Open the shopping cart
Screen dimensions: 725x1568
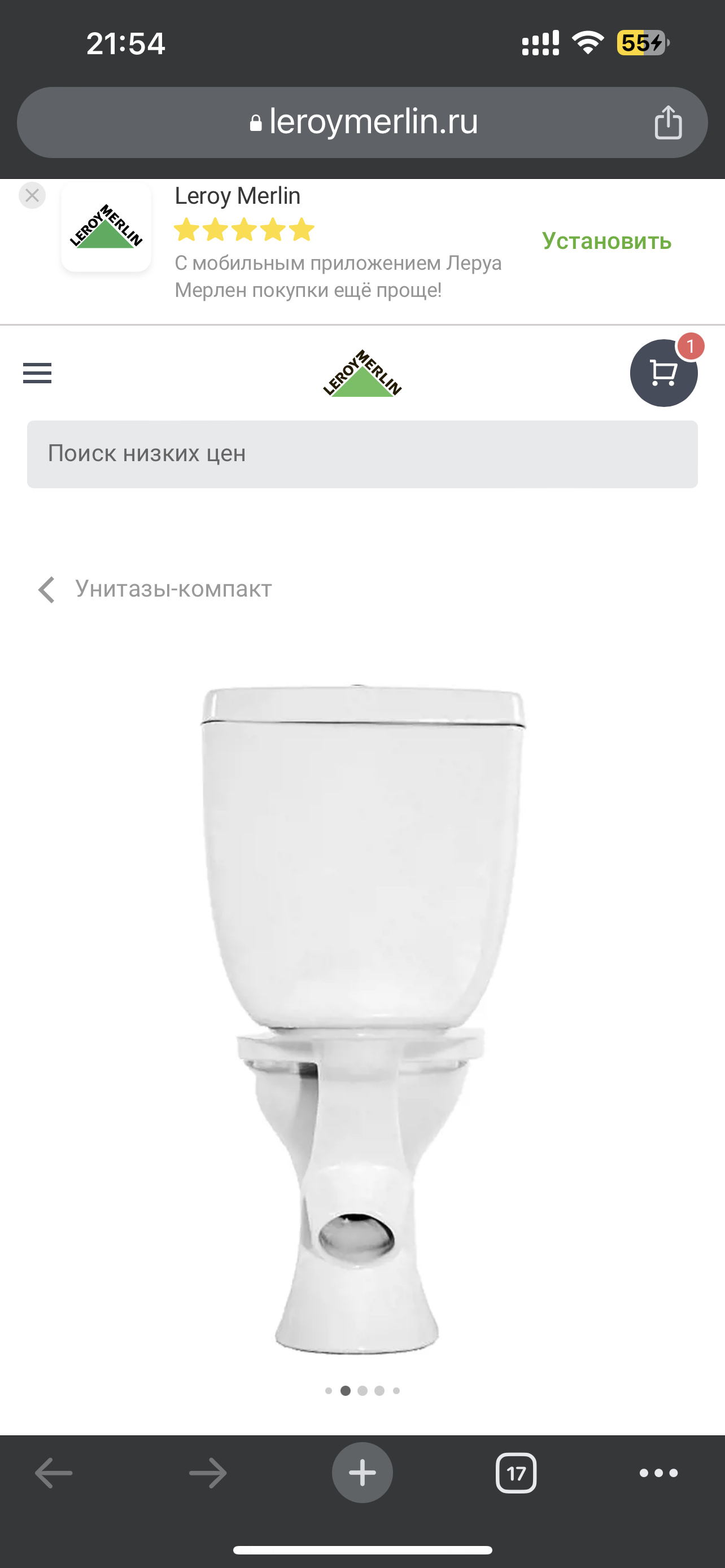pyautogui.click(x=663, y=373)
